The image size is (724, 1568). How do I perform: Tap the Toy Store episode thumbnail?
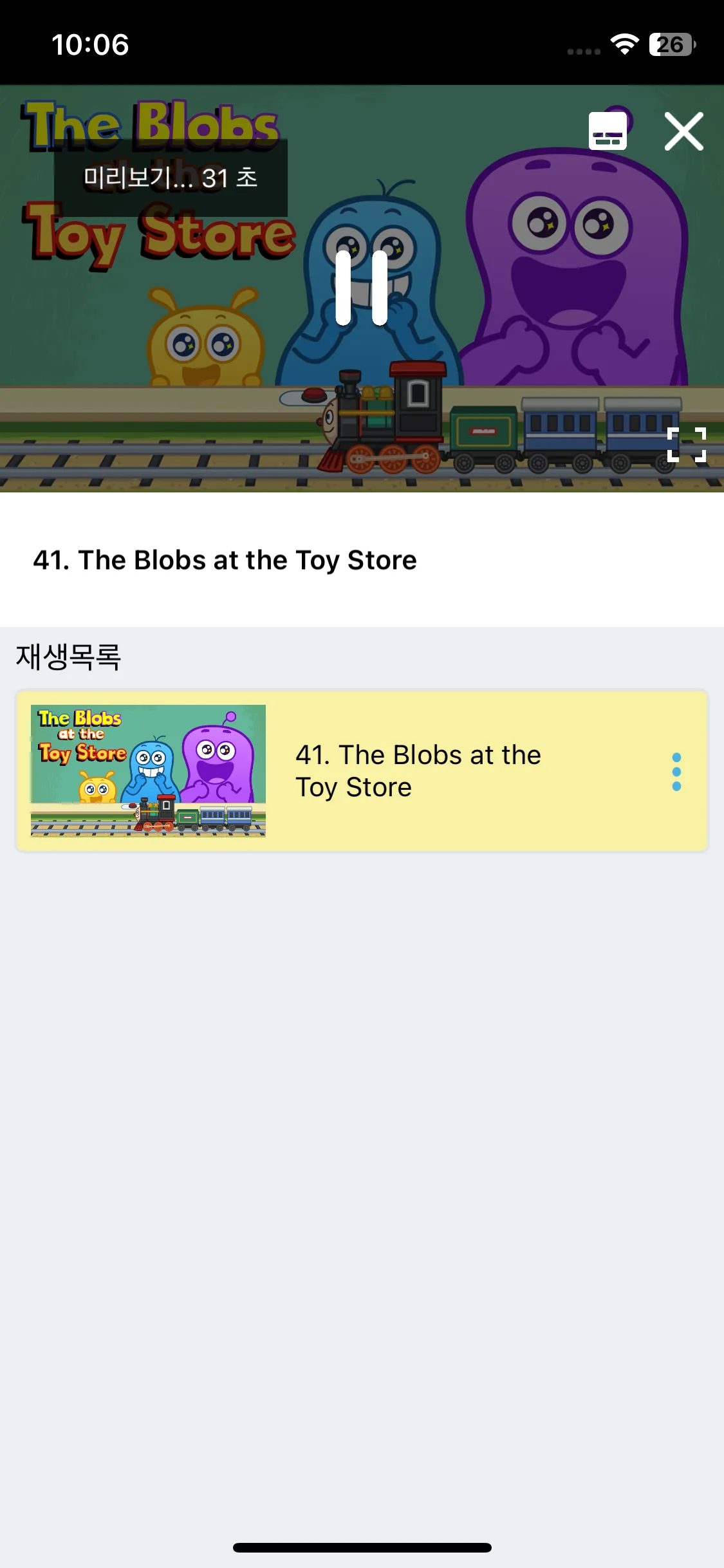tap(147, 770)
